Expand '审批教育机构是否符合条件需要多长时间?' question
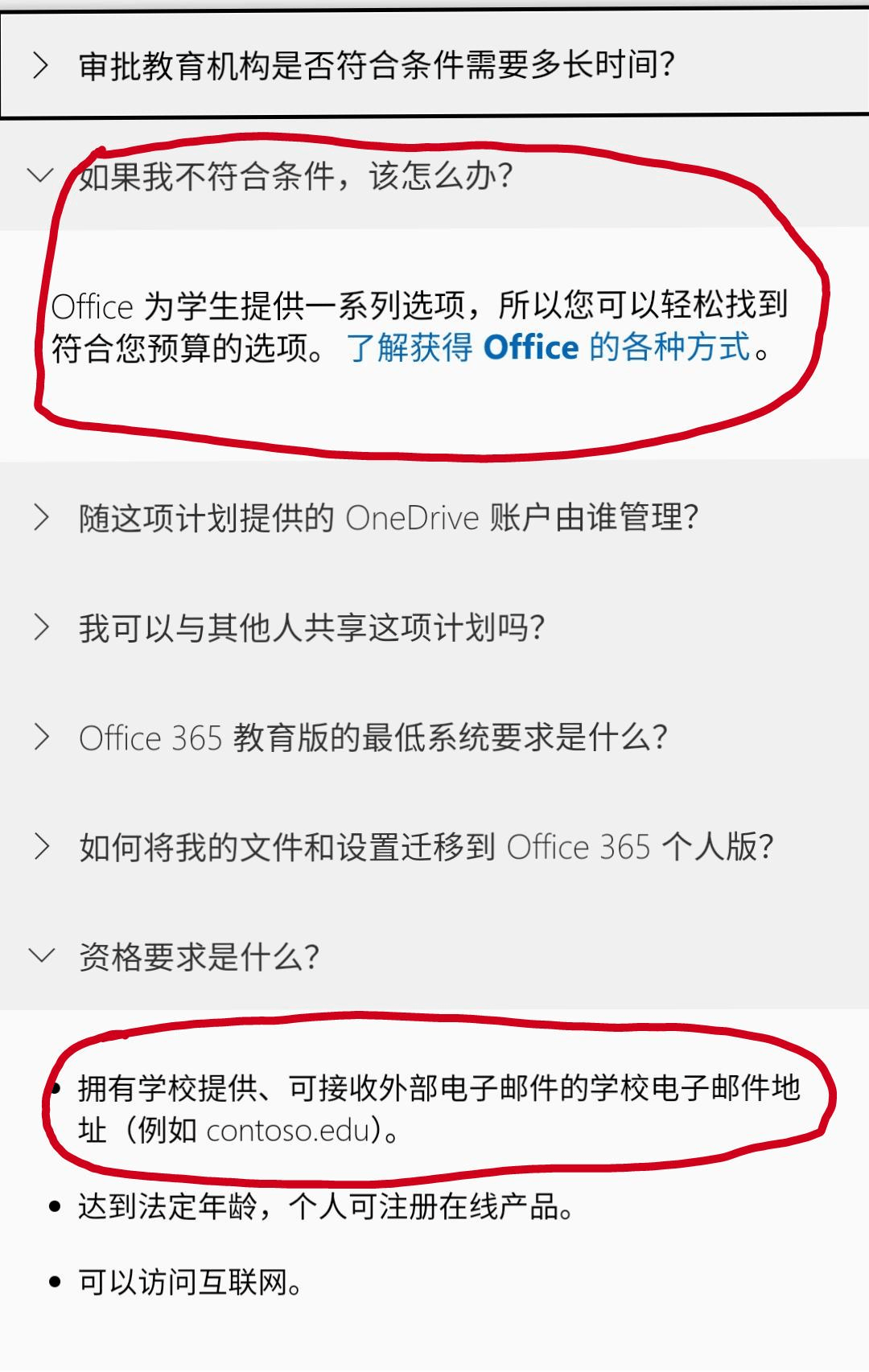The image size is (869, 1372). (x=376, y=66)
